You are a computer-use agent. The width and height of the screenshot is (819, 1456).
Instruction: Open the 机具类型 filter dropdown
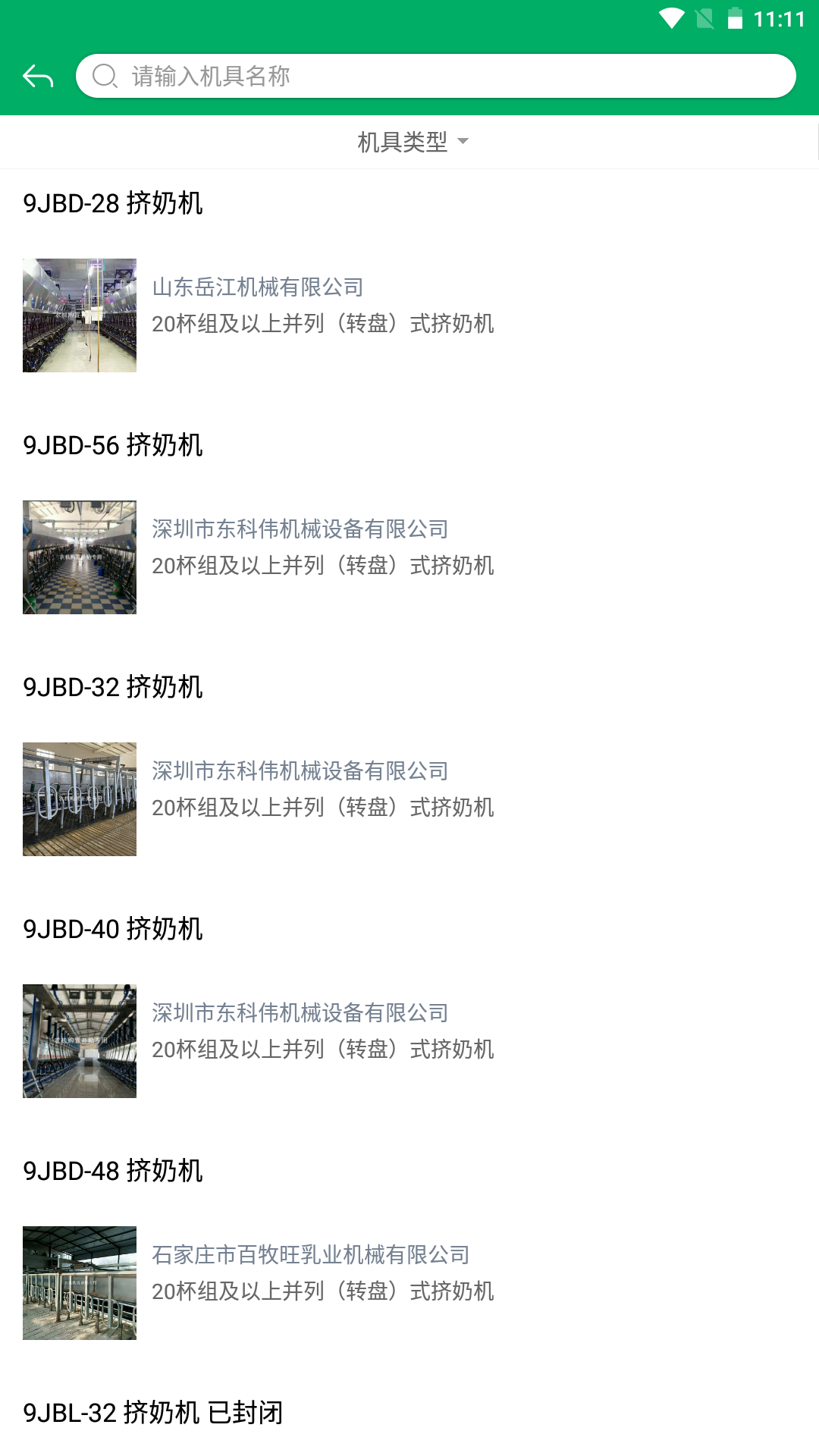tap(409, 141)
